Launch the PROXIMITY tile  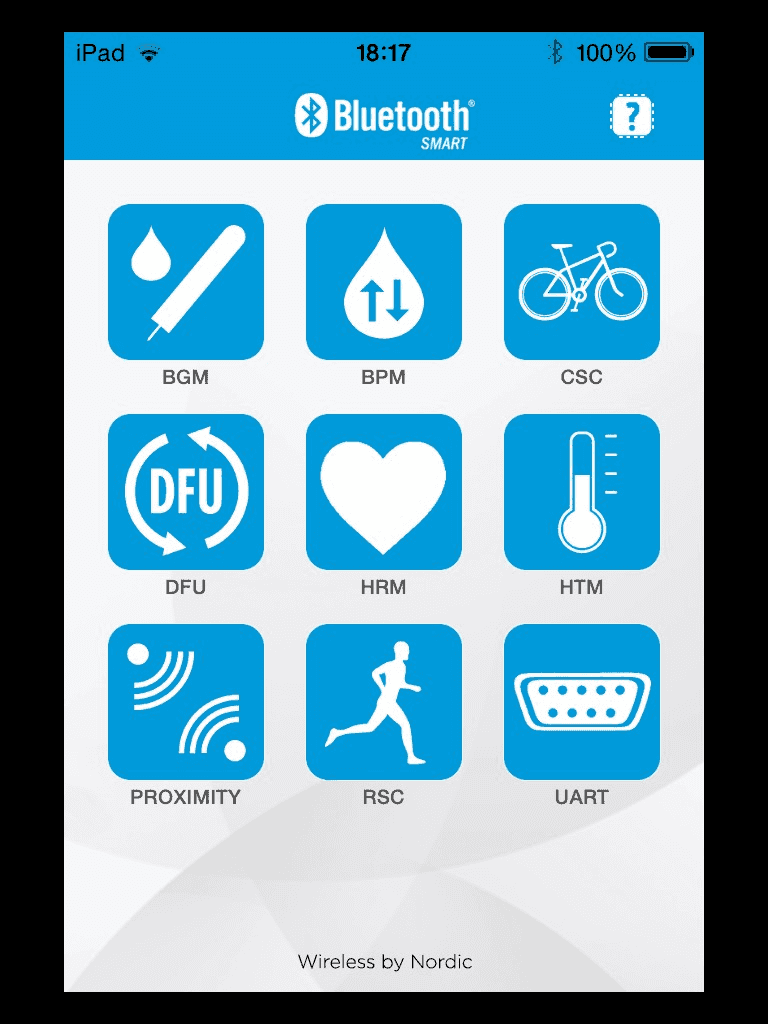(186, 702)
